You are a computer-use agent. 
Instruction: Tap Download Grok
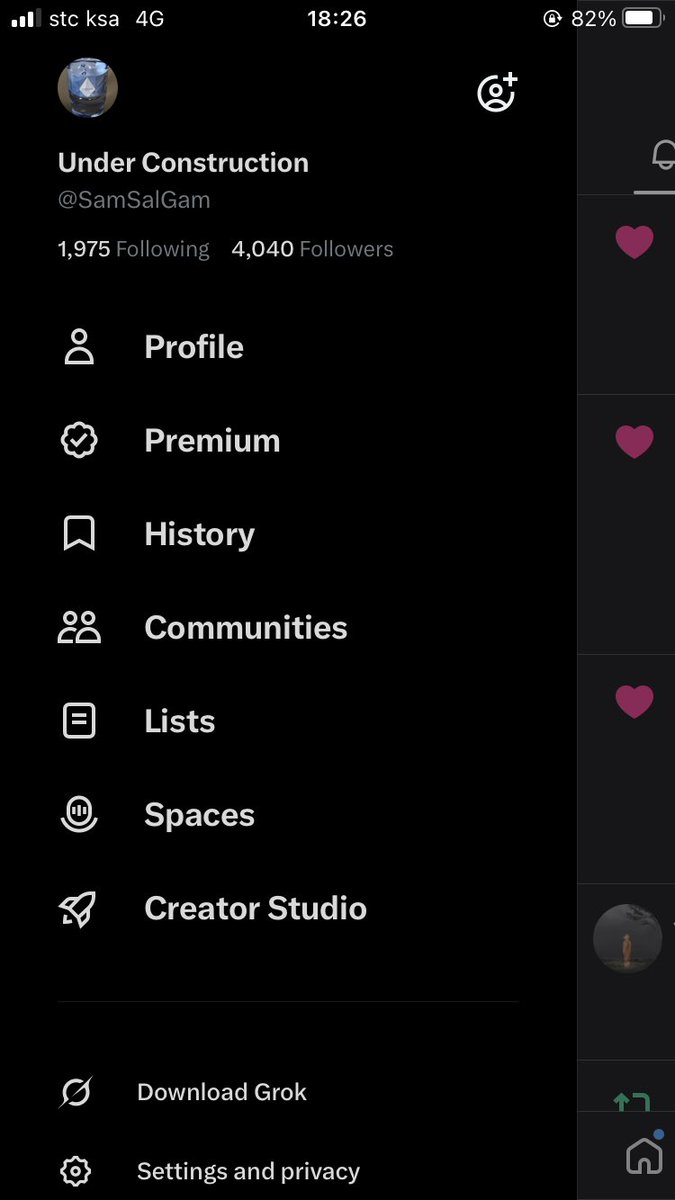pyautogui.click(x=288, y=1092)
